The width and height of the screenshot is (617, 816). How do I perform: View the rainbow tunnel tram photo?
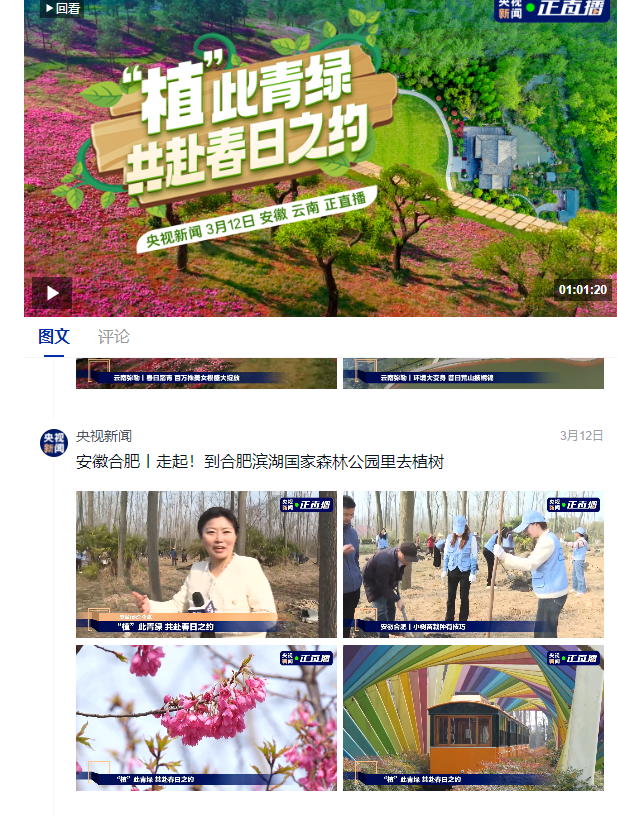click(473, 717)
